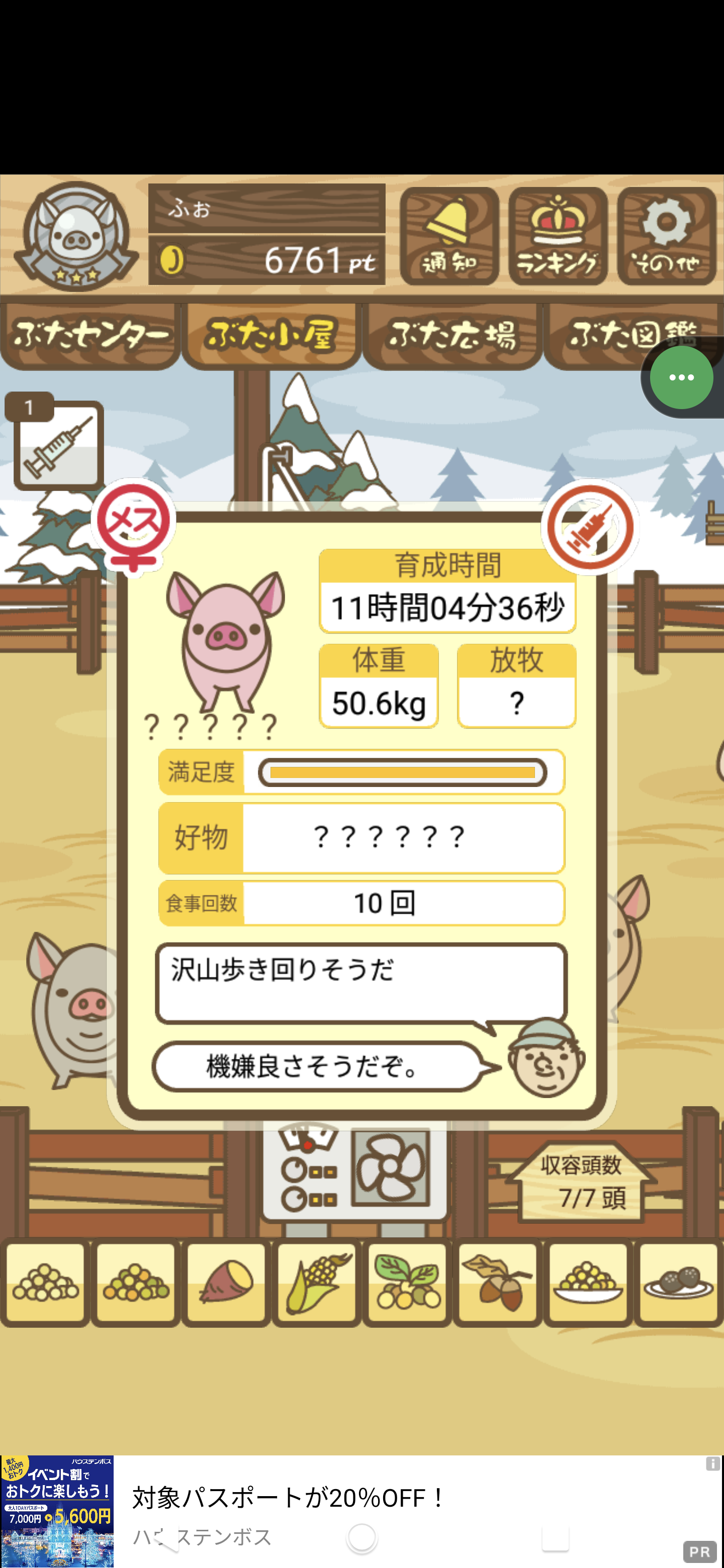Switch to the ぶた広場 tab

coord(452,335)
